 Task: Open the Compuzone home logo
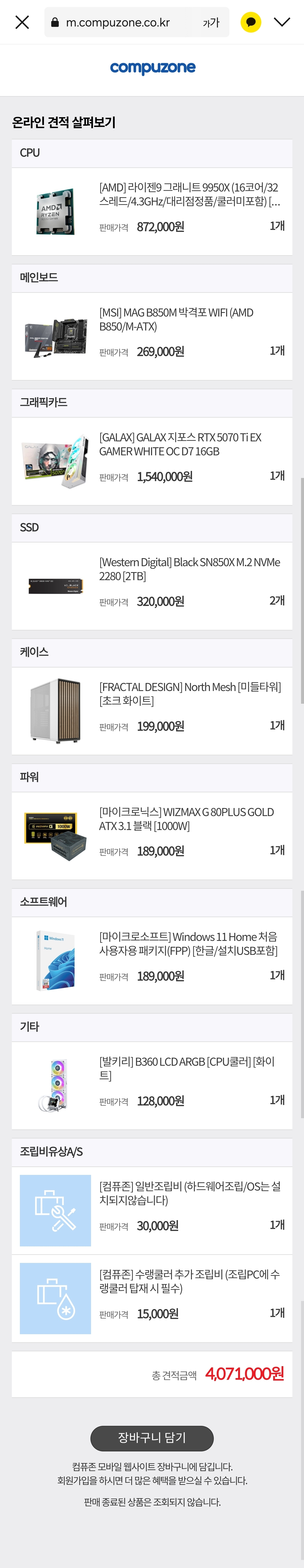[x=152, y=67]
